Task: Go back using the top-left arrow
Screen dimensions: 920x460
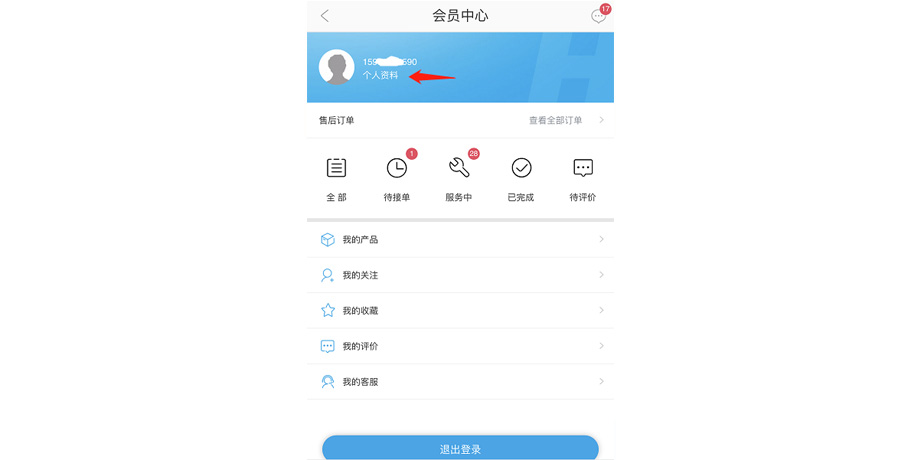Action: point(325,16)
